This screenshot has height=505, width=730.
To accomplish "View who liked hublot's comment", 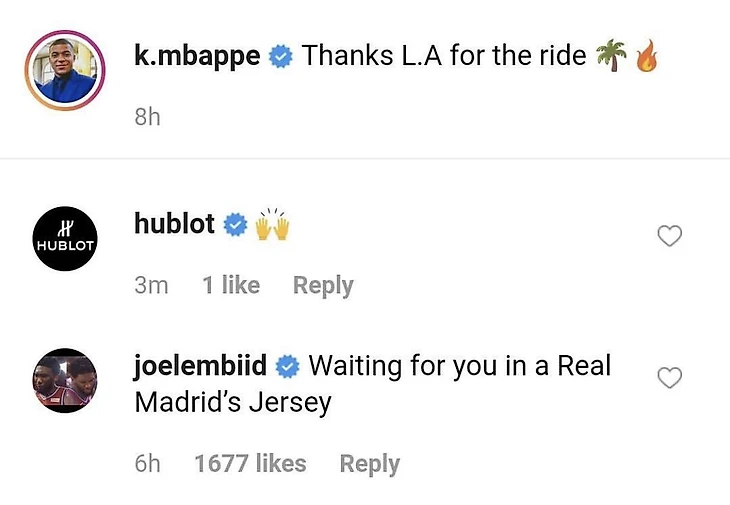I will [x=231, y=286].
